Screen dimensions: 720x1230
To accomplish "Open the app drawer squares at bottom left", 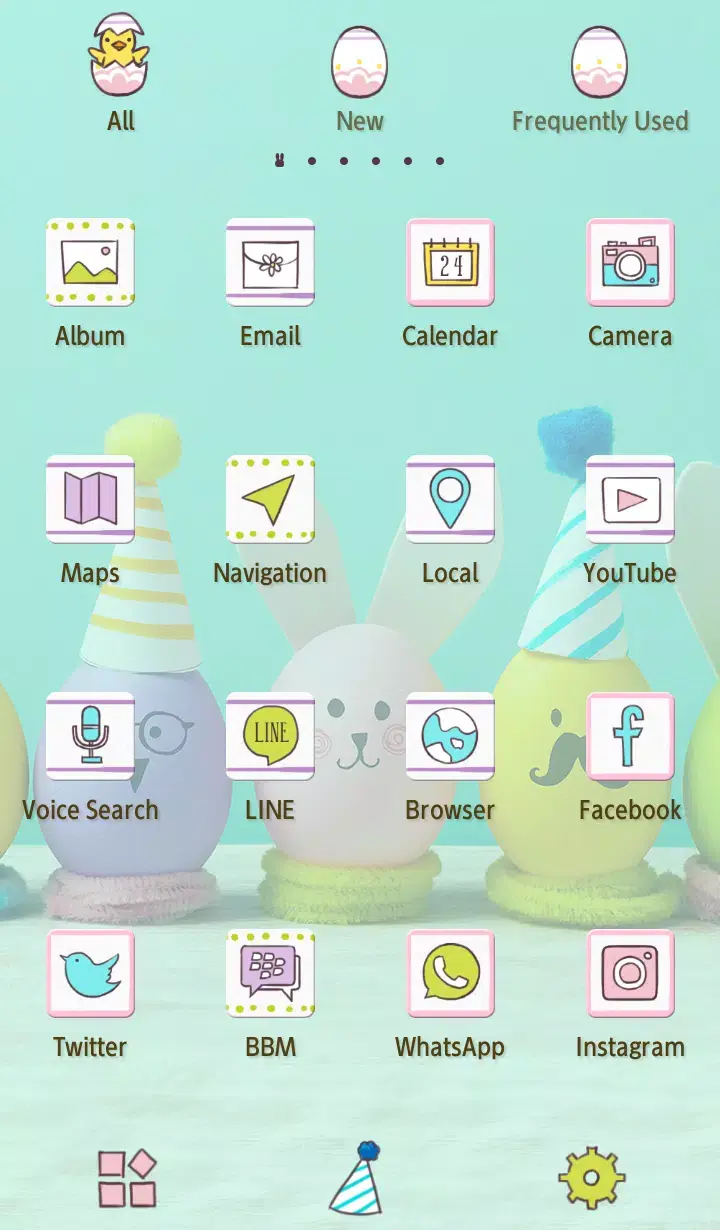I will [124, 1178].
